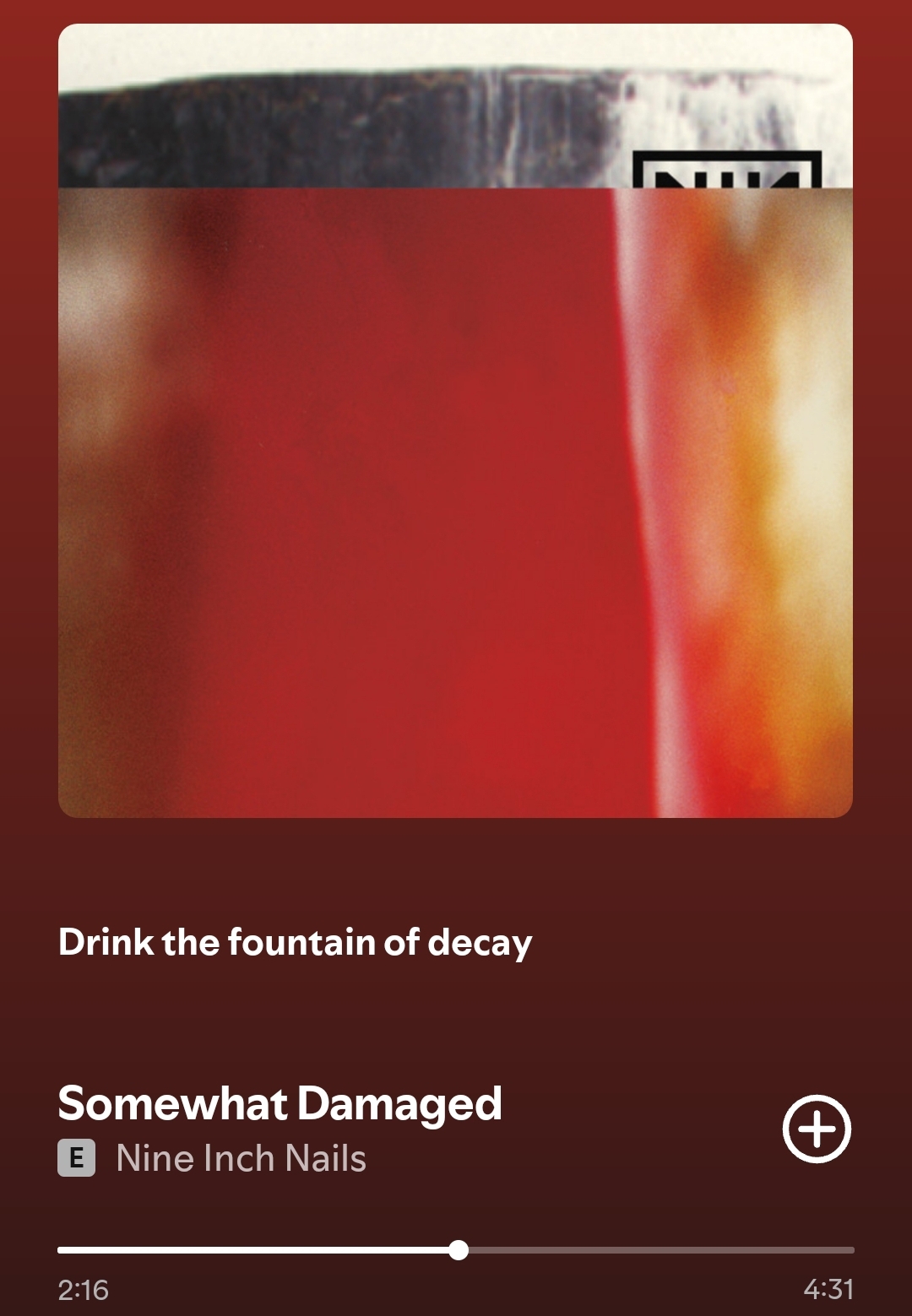
Task: Open the Nine Inch Nails artist name
Action: [x=241, y=1158]
